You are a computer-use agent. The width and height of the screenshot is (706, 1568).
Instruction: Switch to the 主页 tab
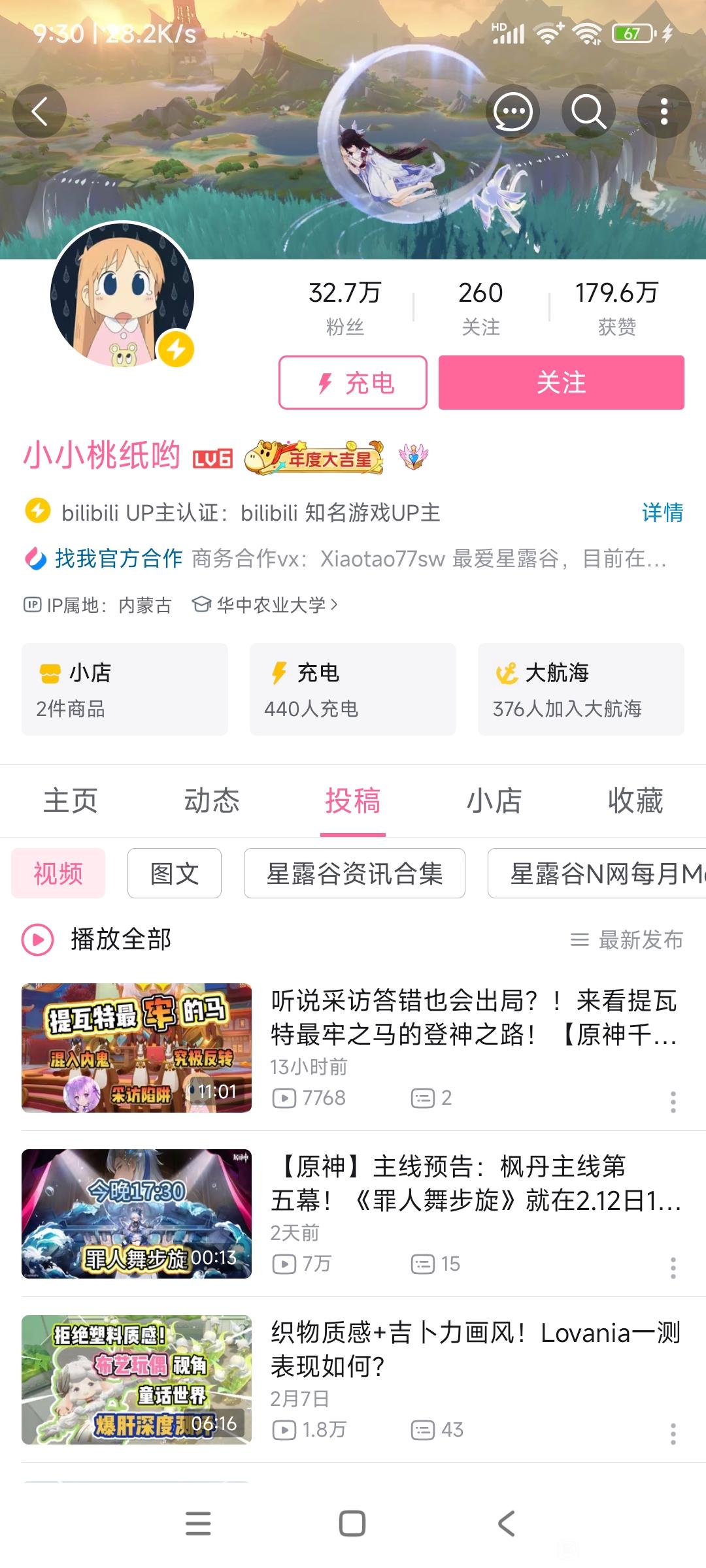coord(71,801)
